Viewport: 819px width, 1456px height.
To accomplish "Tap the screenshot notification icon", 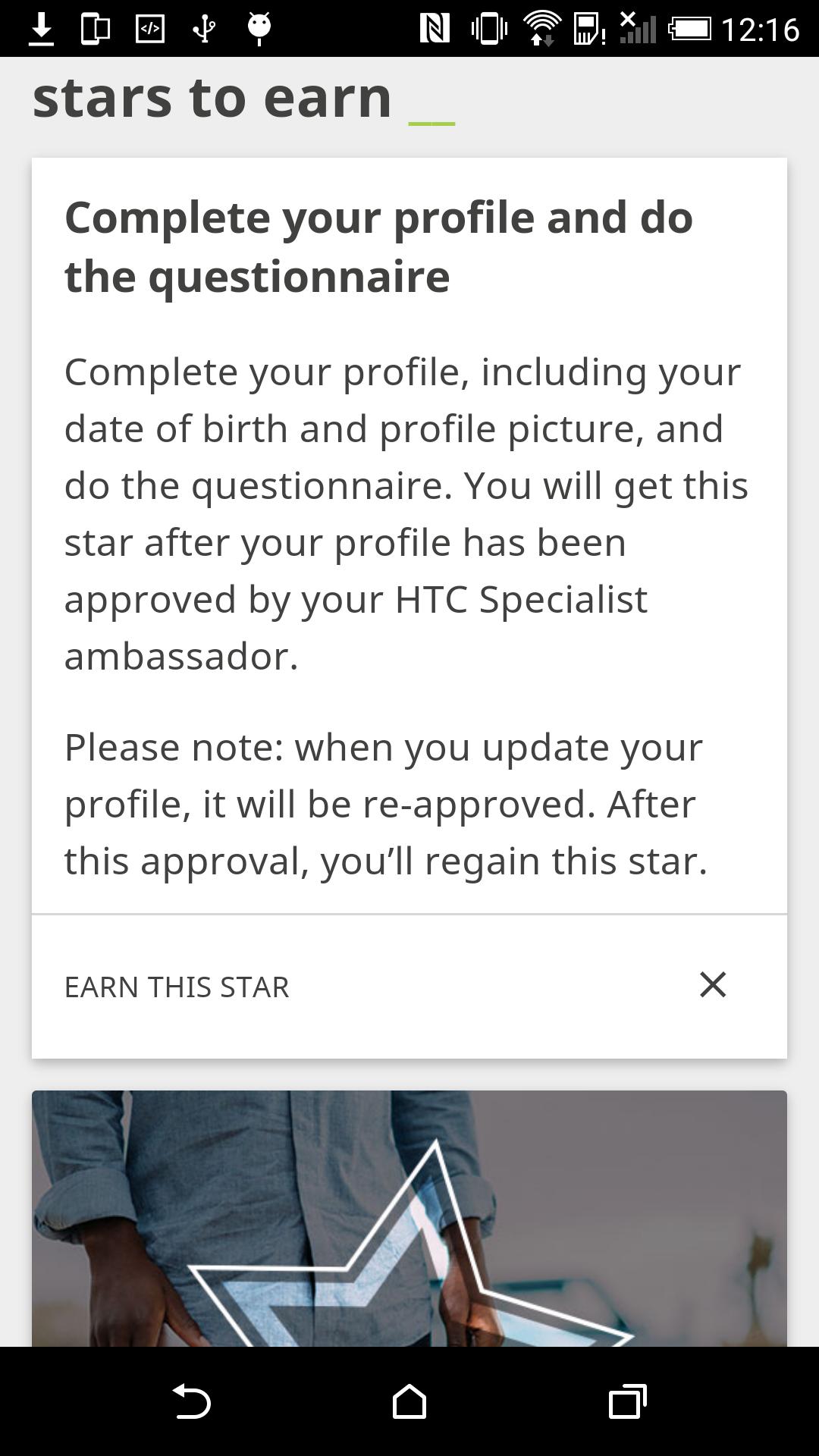I will [94, 30].
